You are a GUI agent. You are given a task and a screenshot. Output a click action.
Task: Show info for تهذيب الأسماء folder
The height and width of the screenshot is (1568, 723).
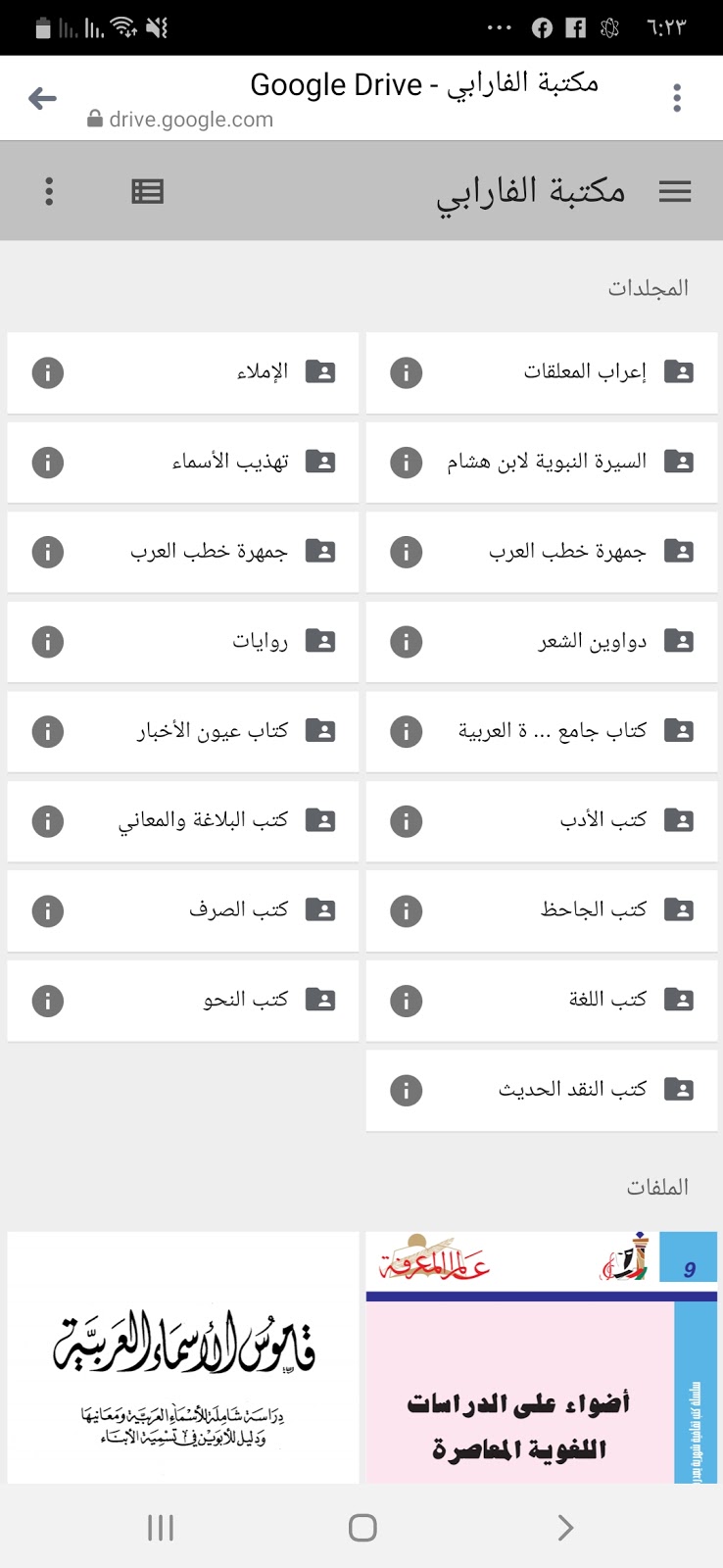(x=48, y=463)
